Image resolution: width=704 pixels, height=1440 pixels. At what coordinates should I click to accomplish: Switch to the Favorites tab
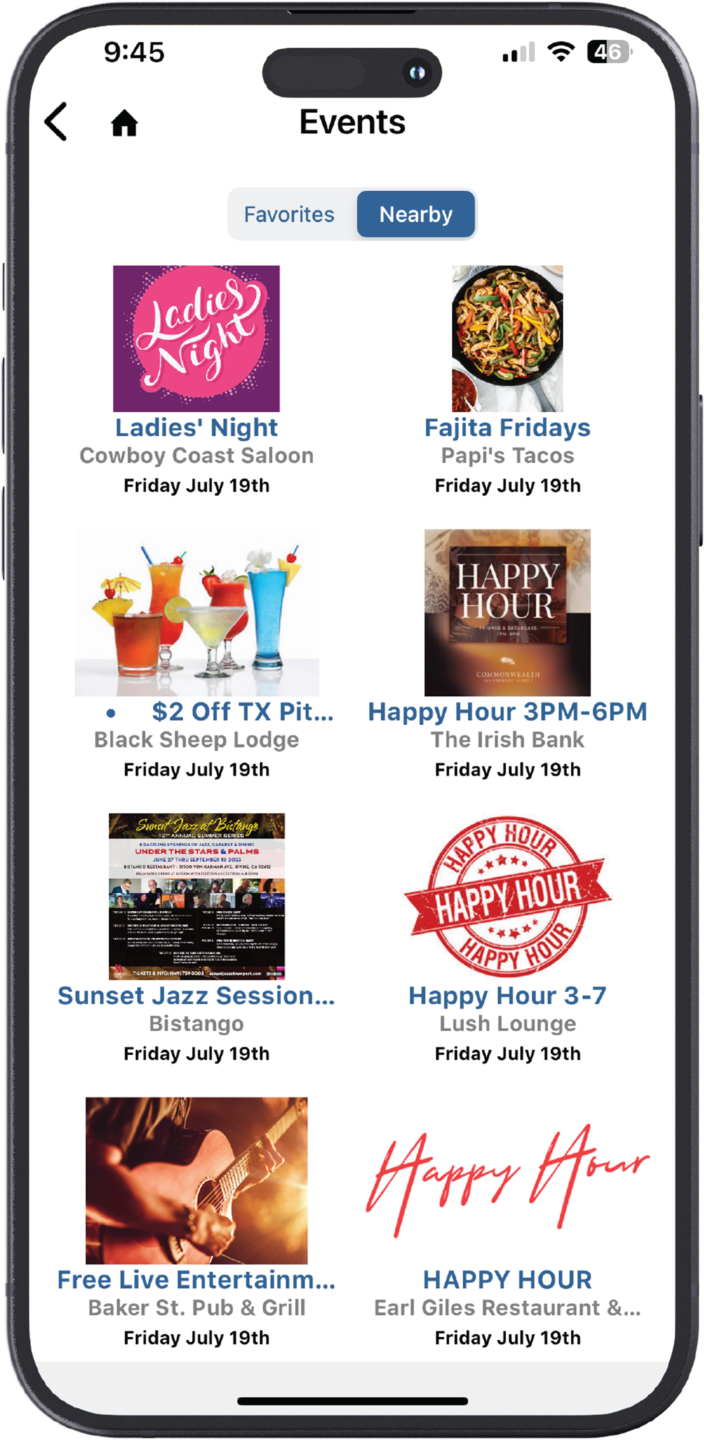pyautogui.click(x=290, y=214)
